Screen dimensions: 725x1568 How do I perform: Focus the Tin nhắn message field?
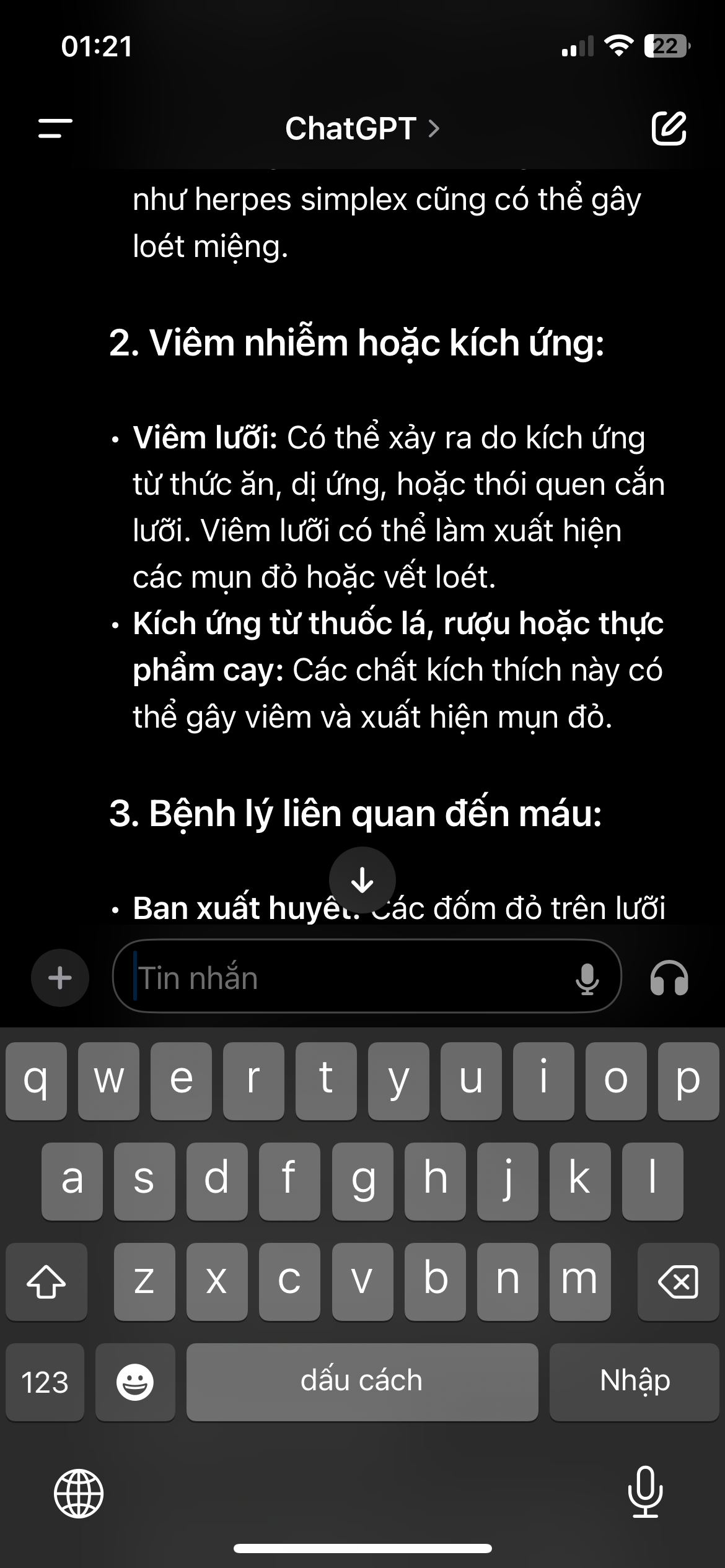[x=347, y=978]
